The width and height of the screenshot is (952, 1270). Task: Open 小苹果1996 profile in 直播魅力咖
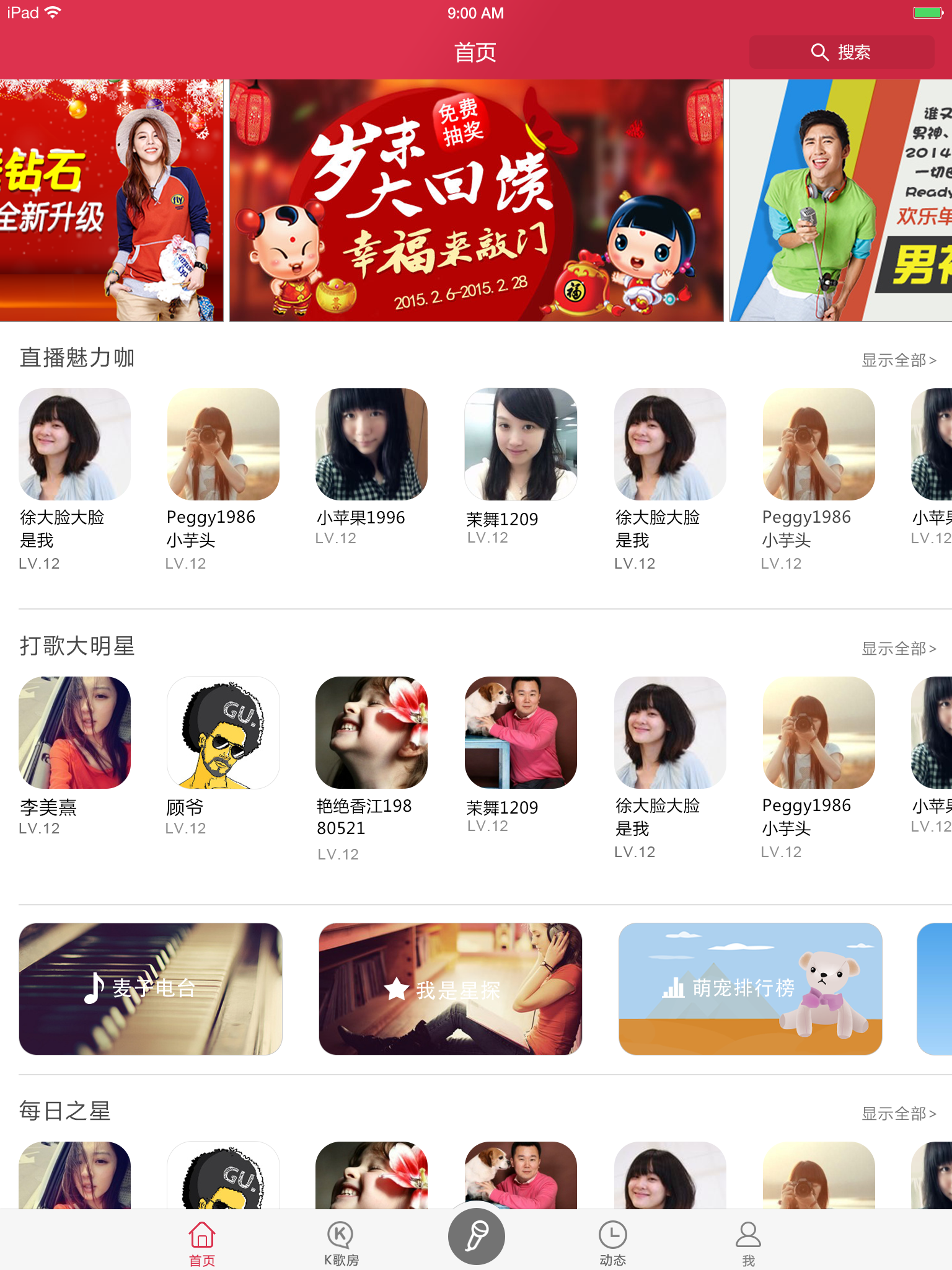click(371, 445)
